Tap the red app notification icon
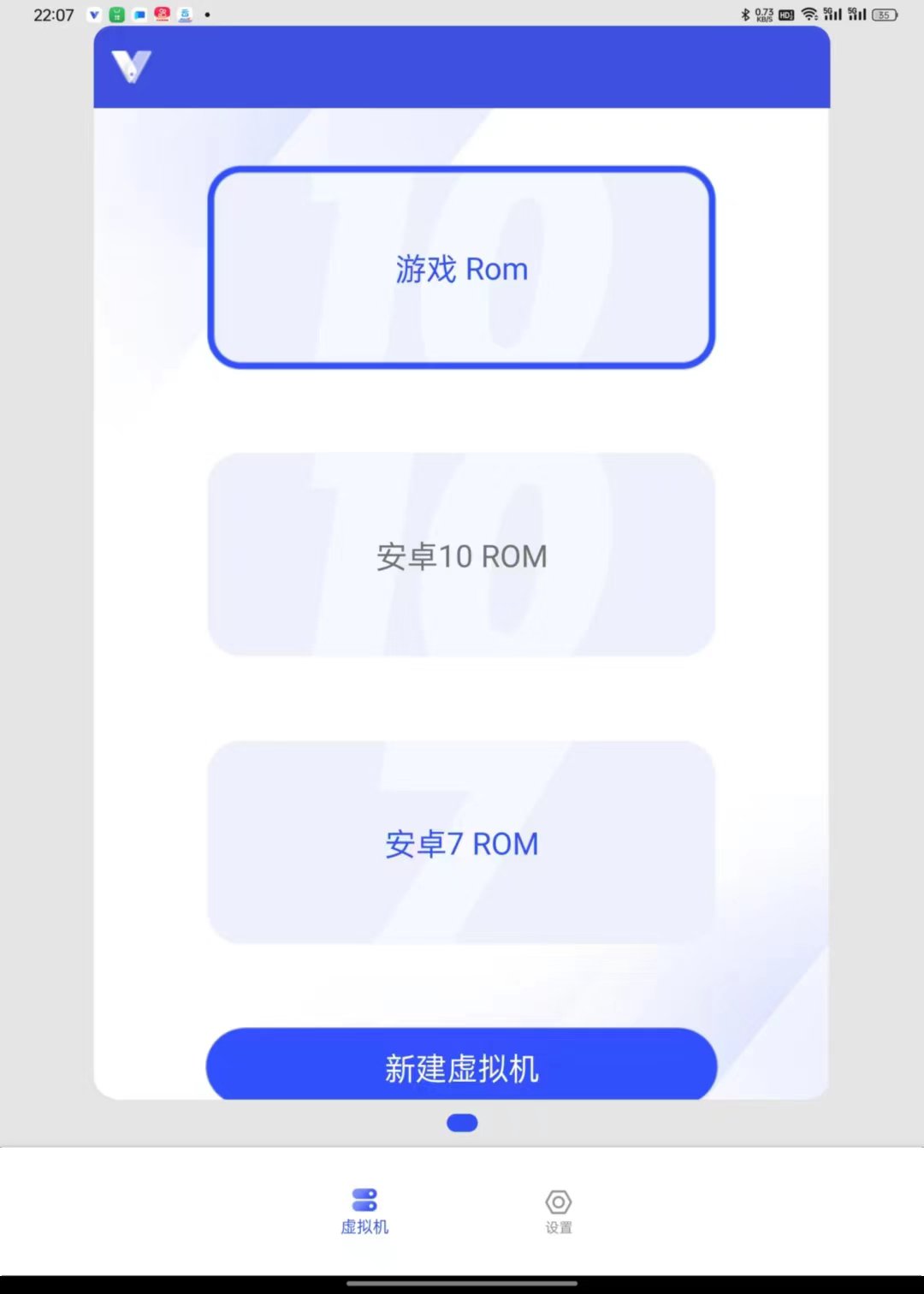The image size is (924, 1294). (x=162, y=15)
